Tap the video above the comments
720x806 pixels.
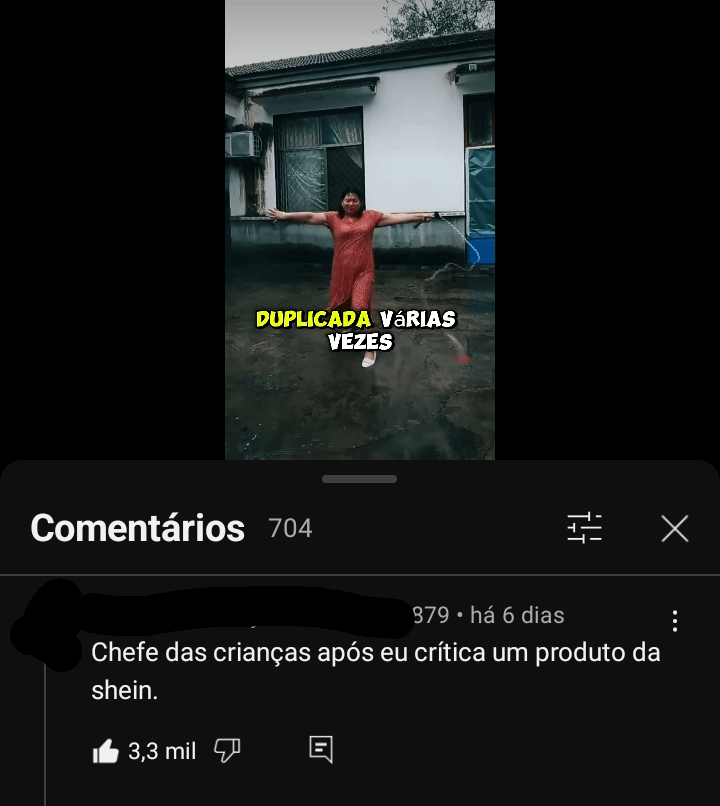pos(359,230)
